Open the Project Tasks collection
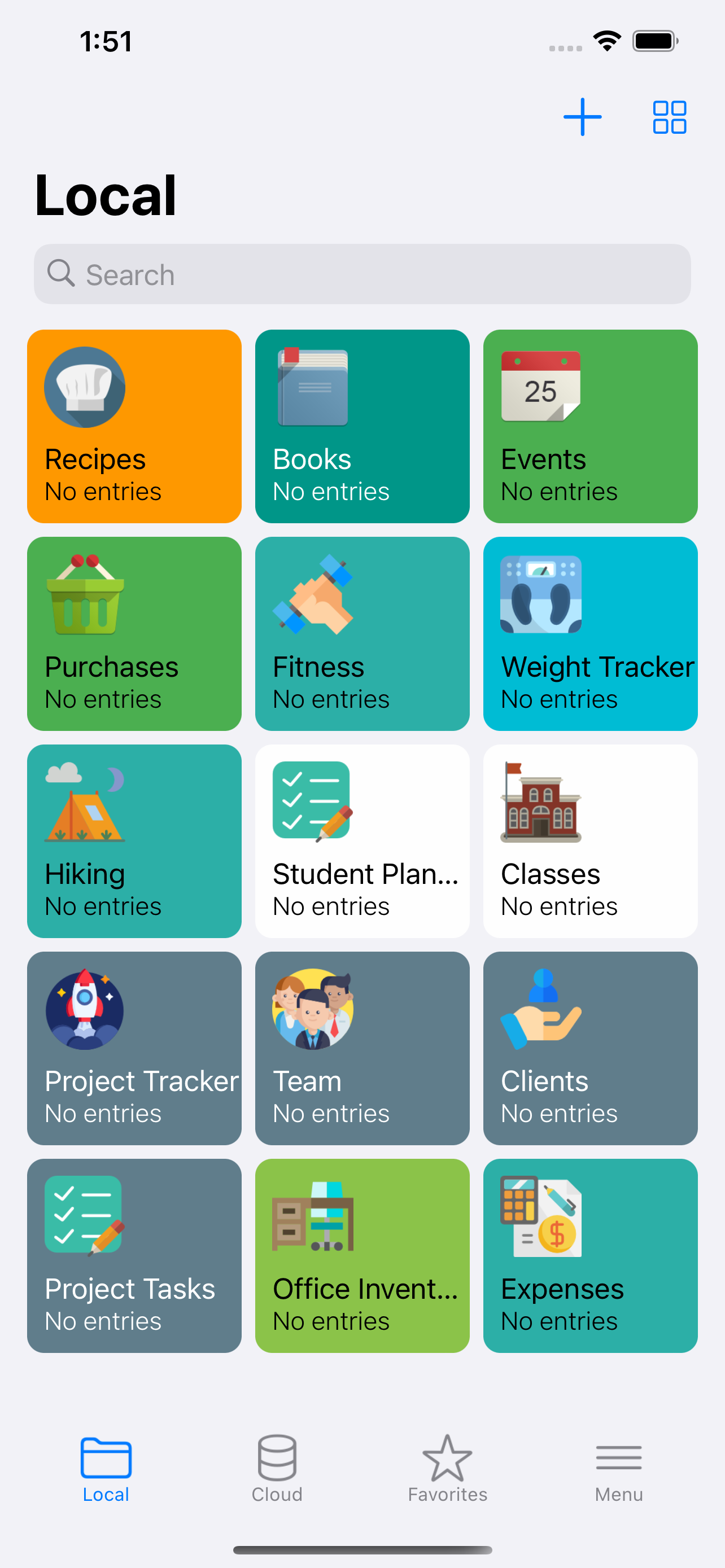Screen dimensions: 725x1568 coord(134,1255)
